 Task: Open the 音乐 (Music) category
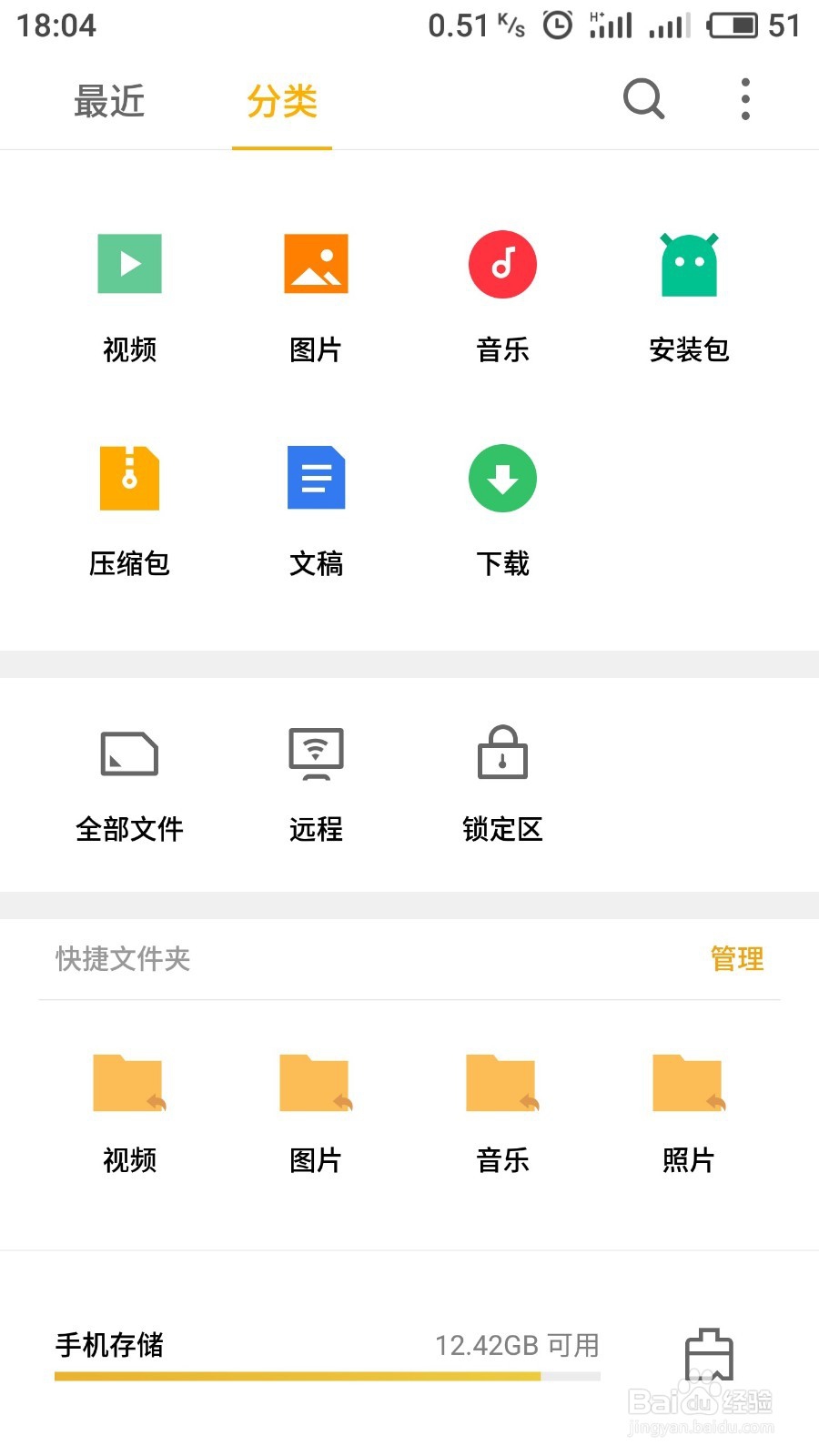point(502,291)
